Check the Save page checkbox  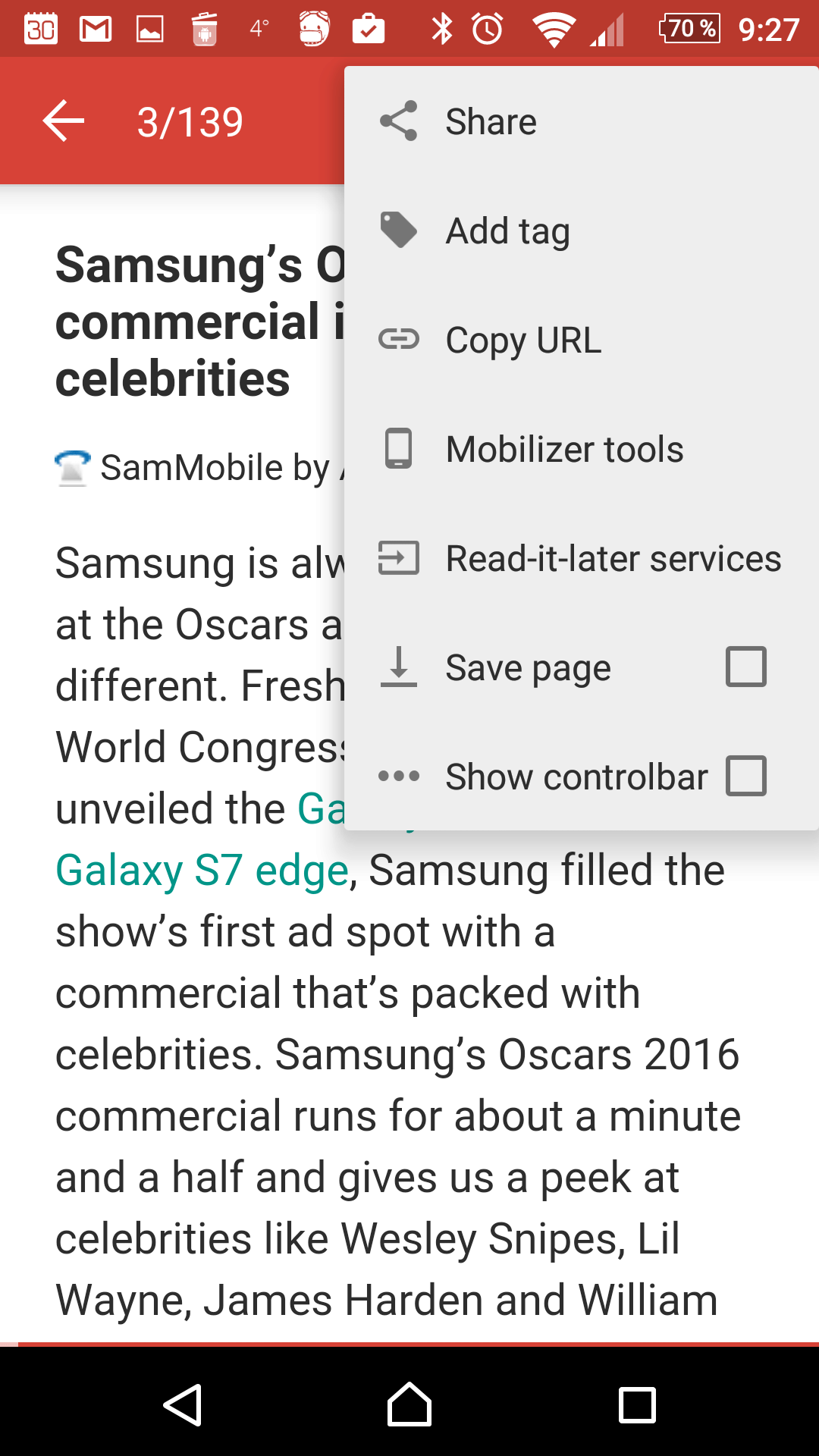point(746,667)
